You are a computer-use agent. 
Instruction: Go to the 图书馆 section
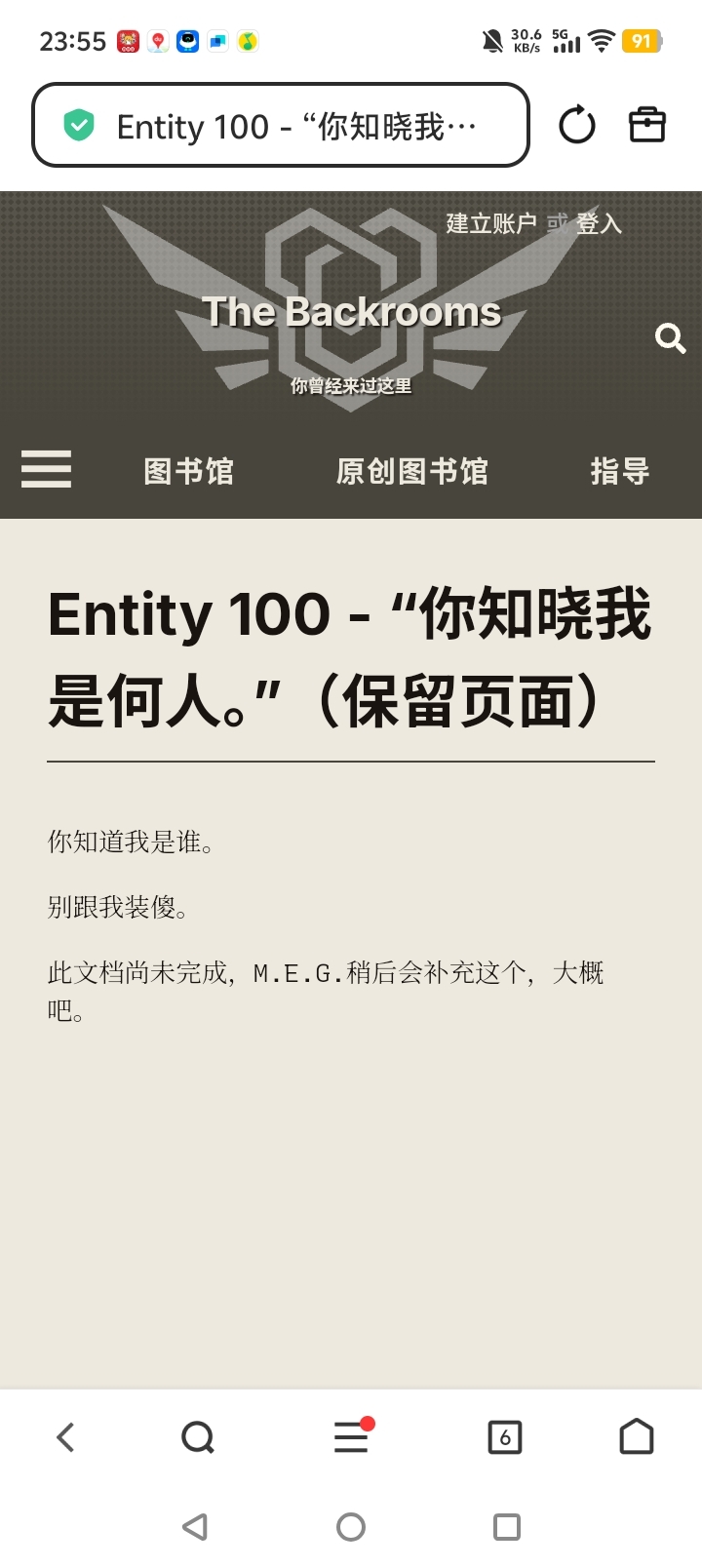[x=188, y=472]
